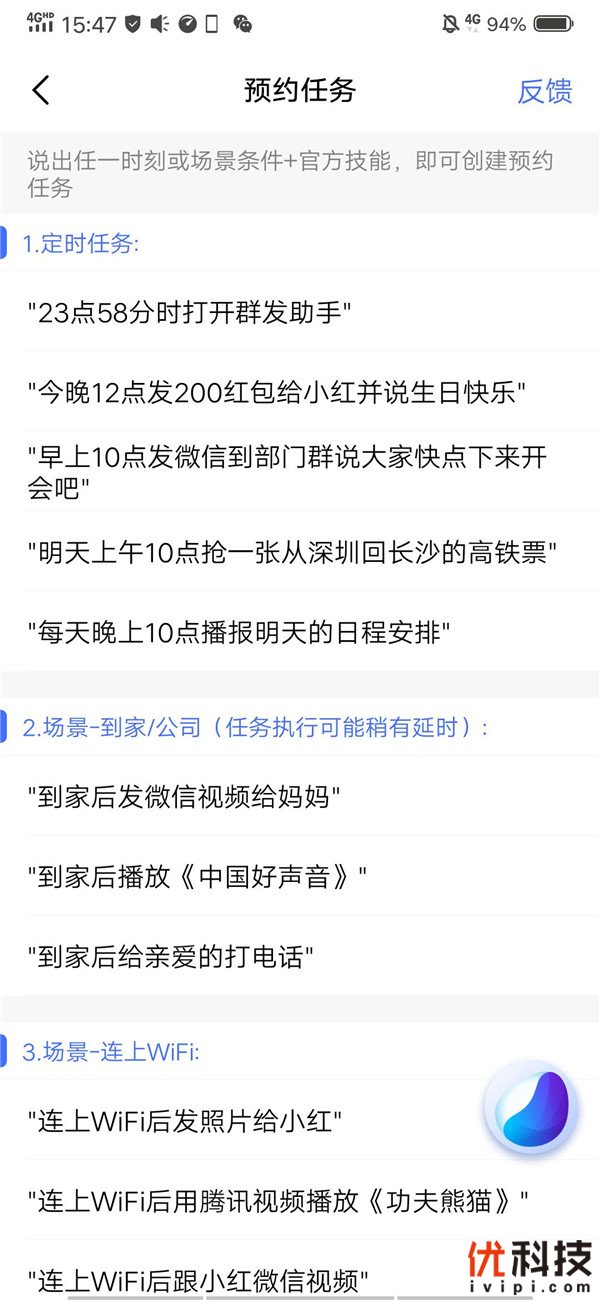Select "明天上午10点抢一张高铁票" example

click(x=292, y=551)
